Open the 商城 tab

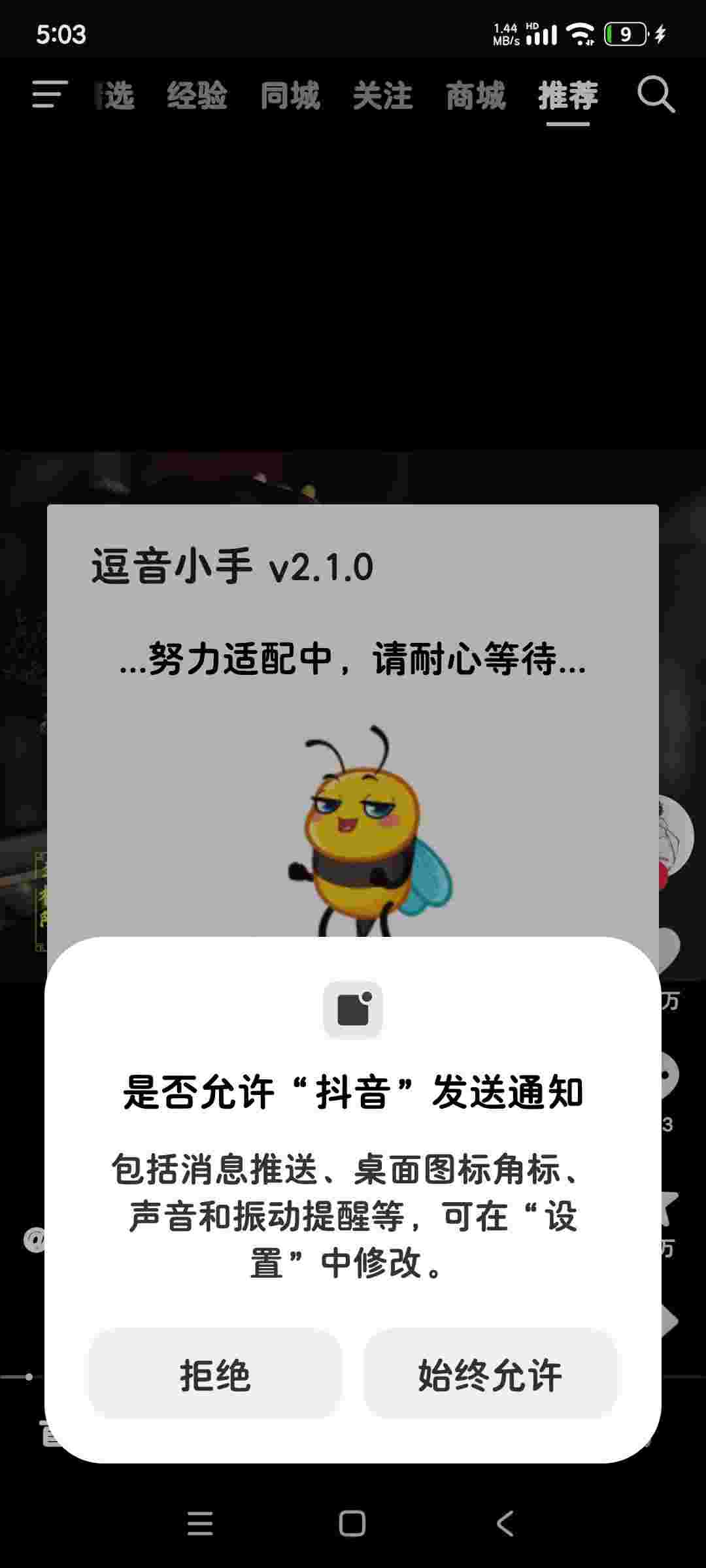[476, 96]
